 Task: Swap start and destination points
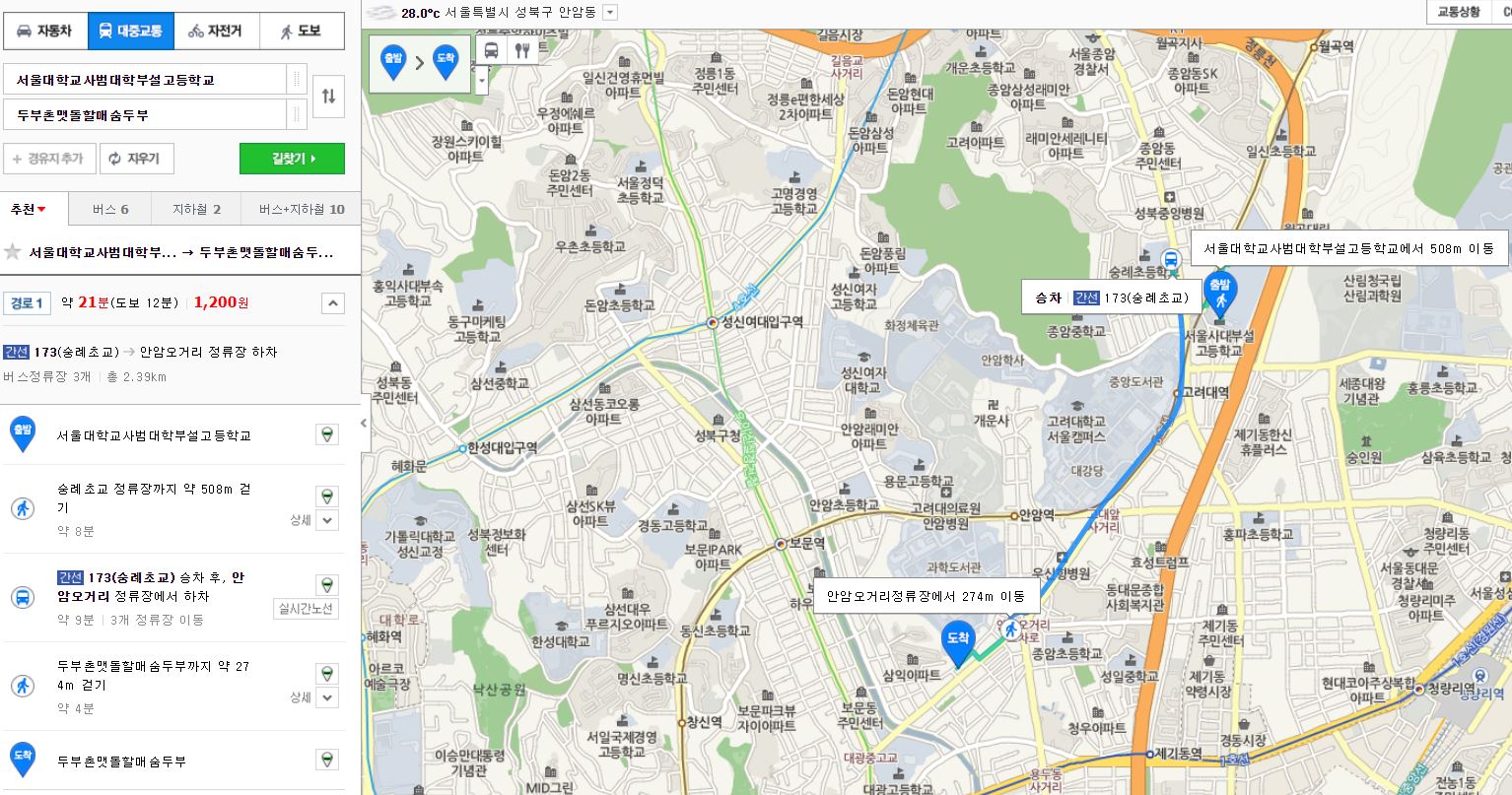[x=328, y=97]
